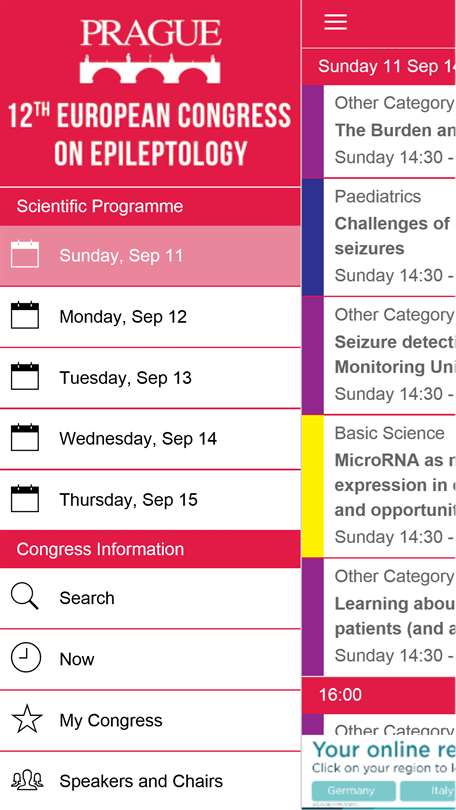
Task: Open Tuesday, Sep 13 schedule
Action: [150, 378]
